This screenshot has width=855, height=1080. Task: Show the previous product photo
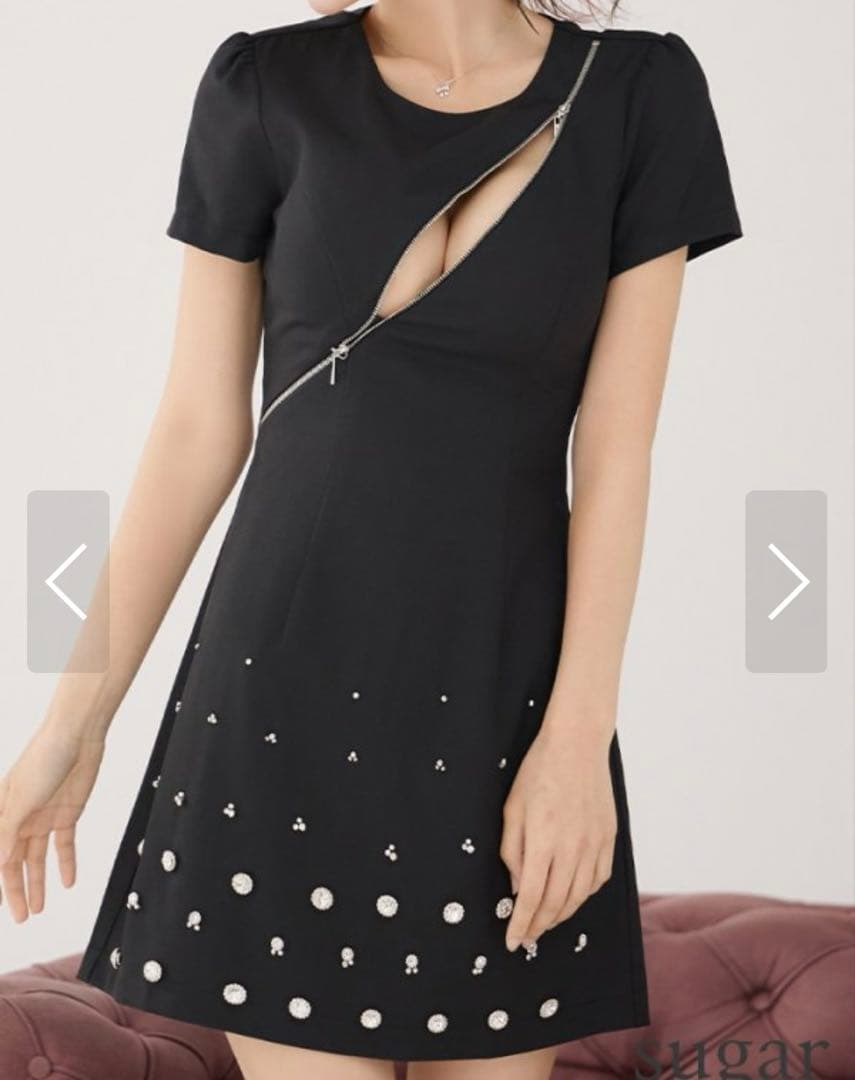coord(67,581)
